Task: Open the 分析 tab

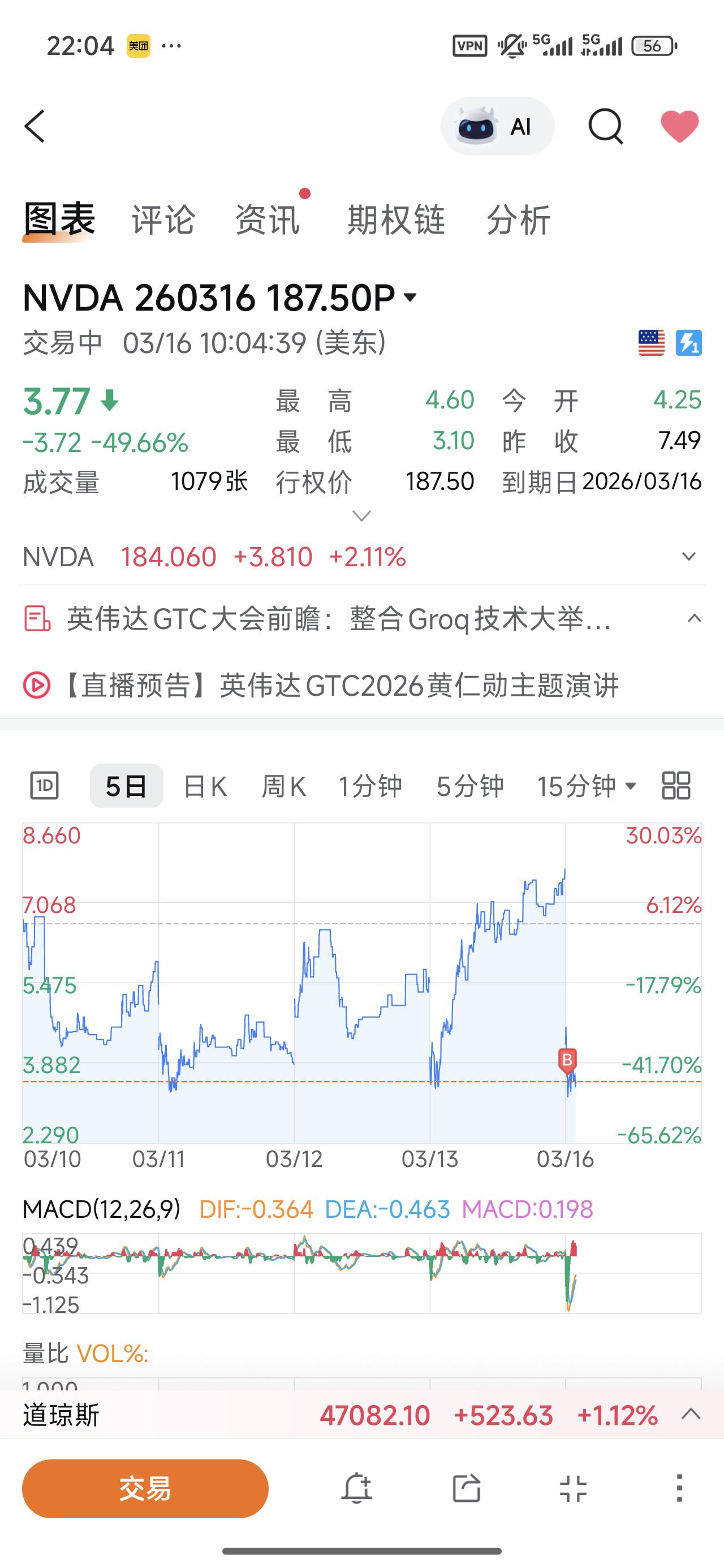Action: point(518,219)
